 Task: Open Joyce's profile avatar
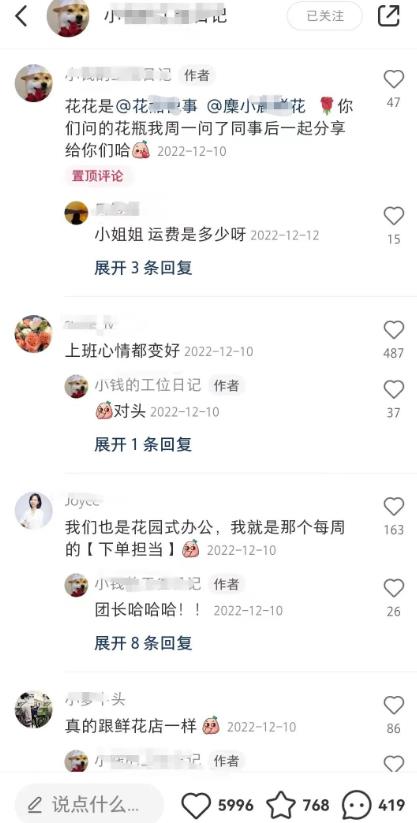pyautogui.click(x=34, y=511)
